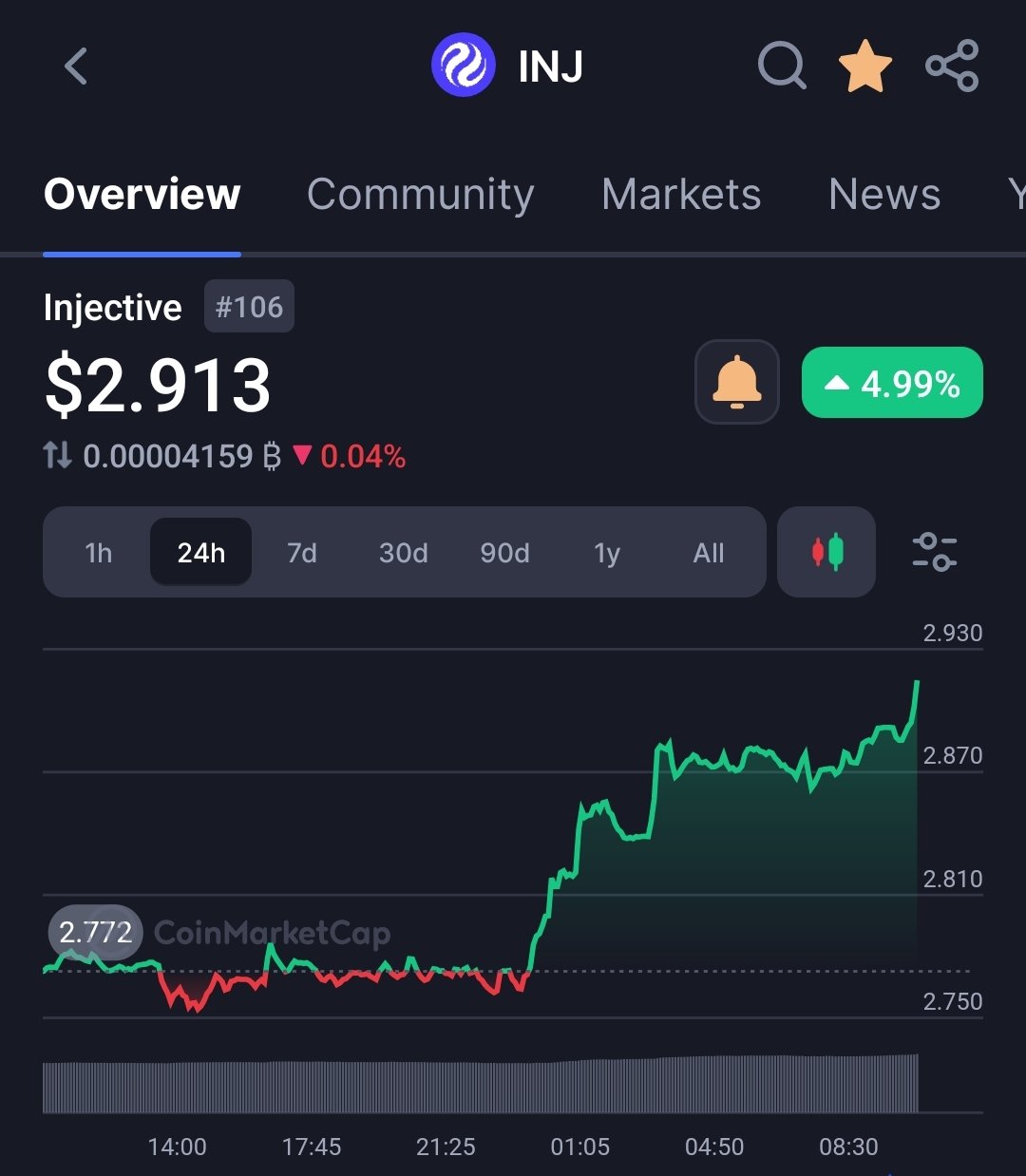Show the 90d chart range

[x=504, y=553]
